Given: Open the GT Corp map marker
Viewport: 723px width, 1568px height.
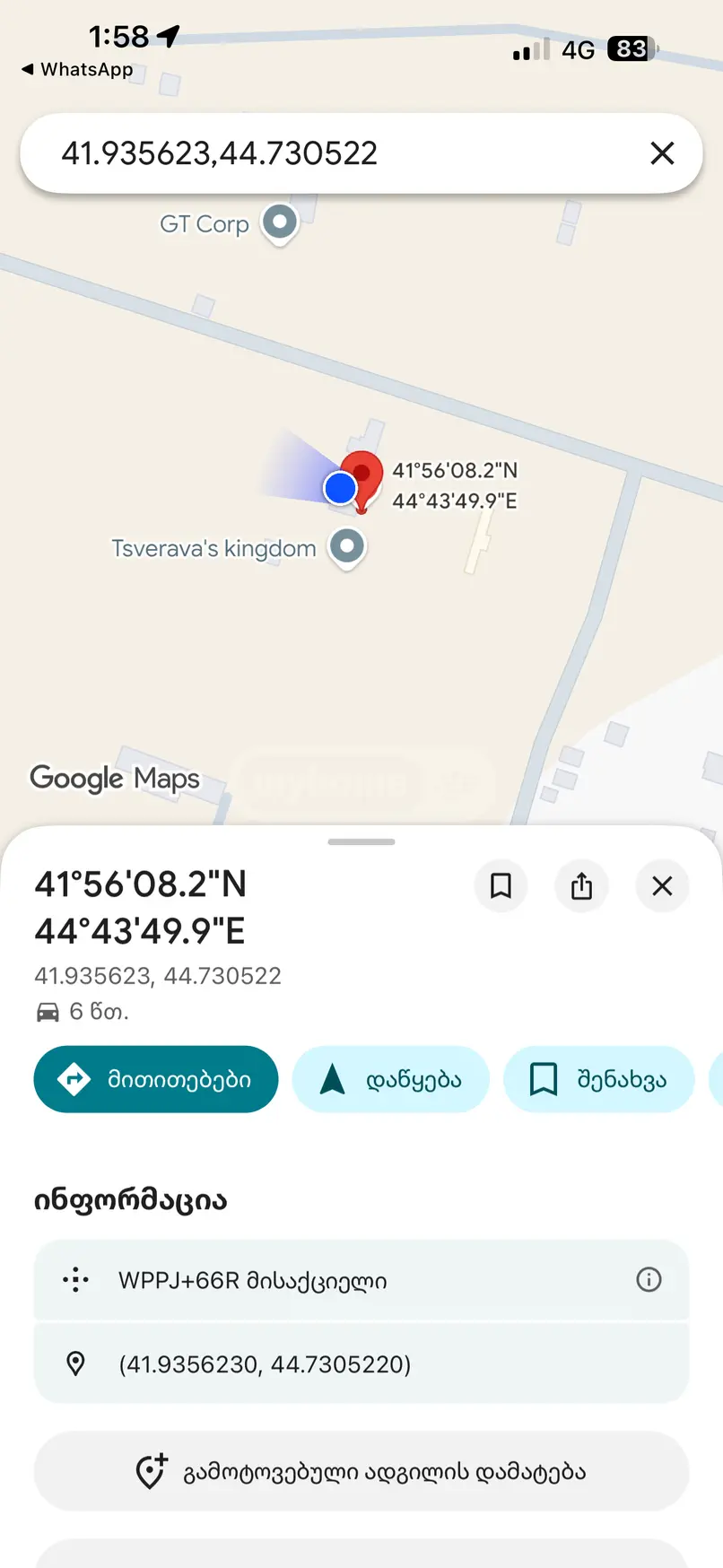Looking at the screenshot, I should click(279, 222).
